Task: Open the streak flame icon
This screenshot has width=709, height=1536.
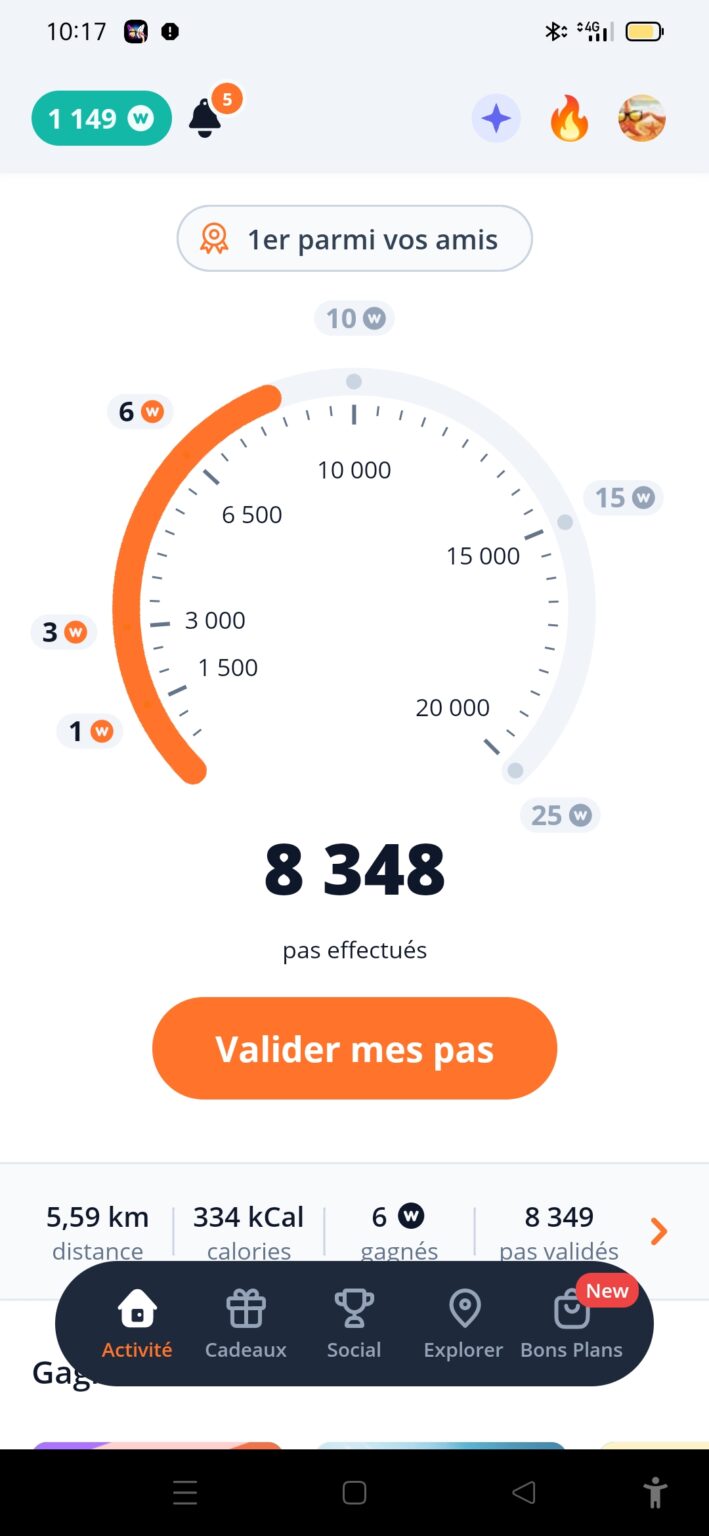Action: [569, 119]
